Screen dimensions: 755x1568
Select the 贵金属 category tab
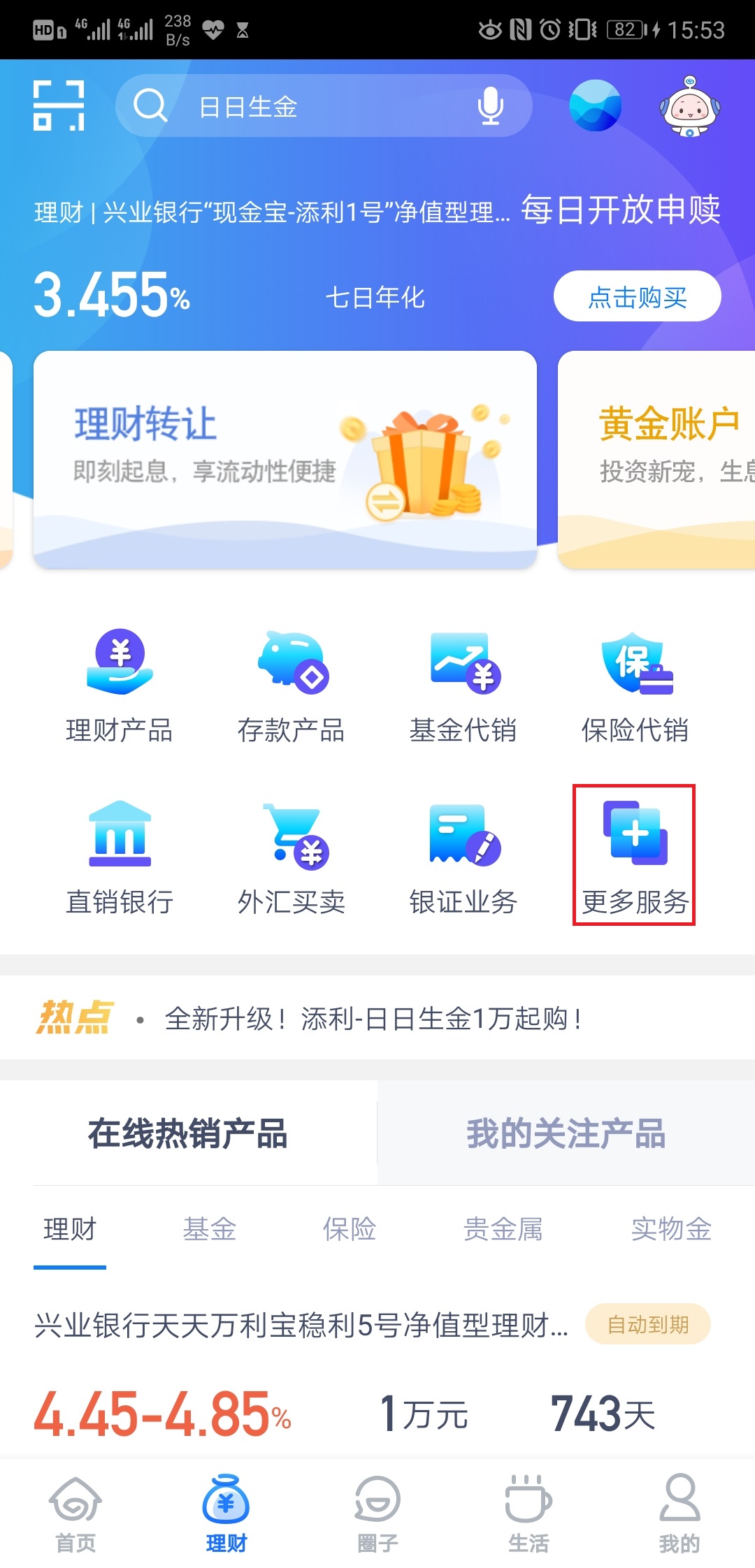503,1228
